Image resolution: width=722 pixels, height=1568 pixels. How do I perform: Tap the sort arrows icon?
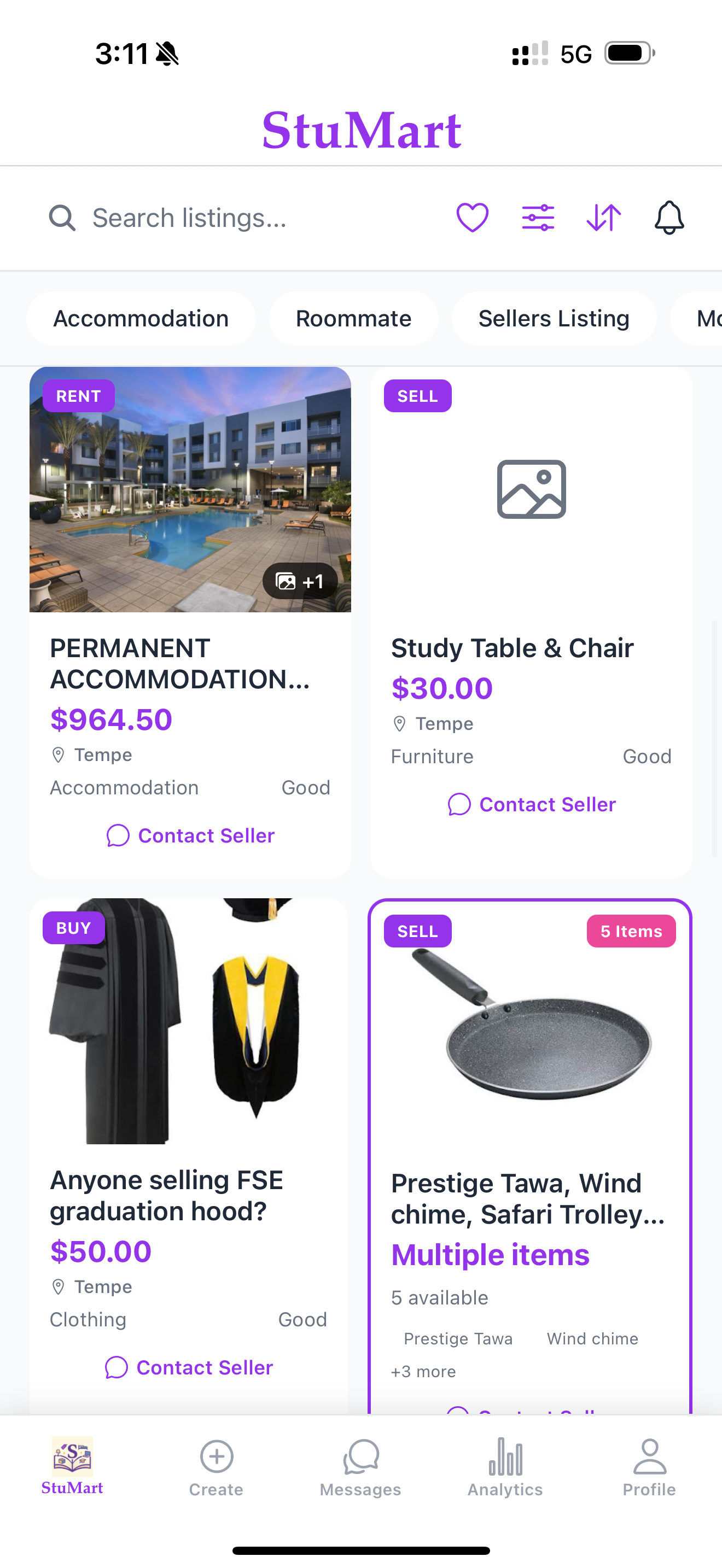point(604,217)
